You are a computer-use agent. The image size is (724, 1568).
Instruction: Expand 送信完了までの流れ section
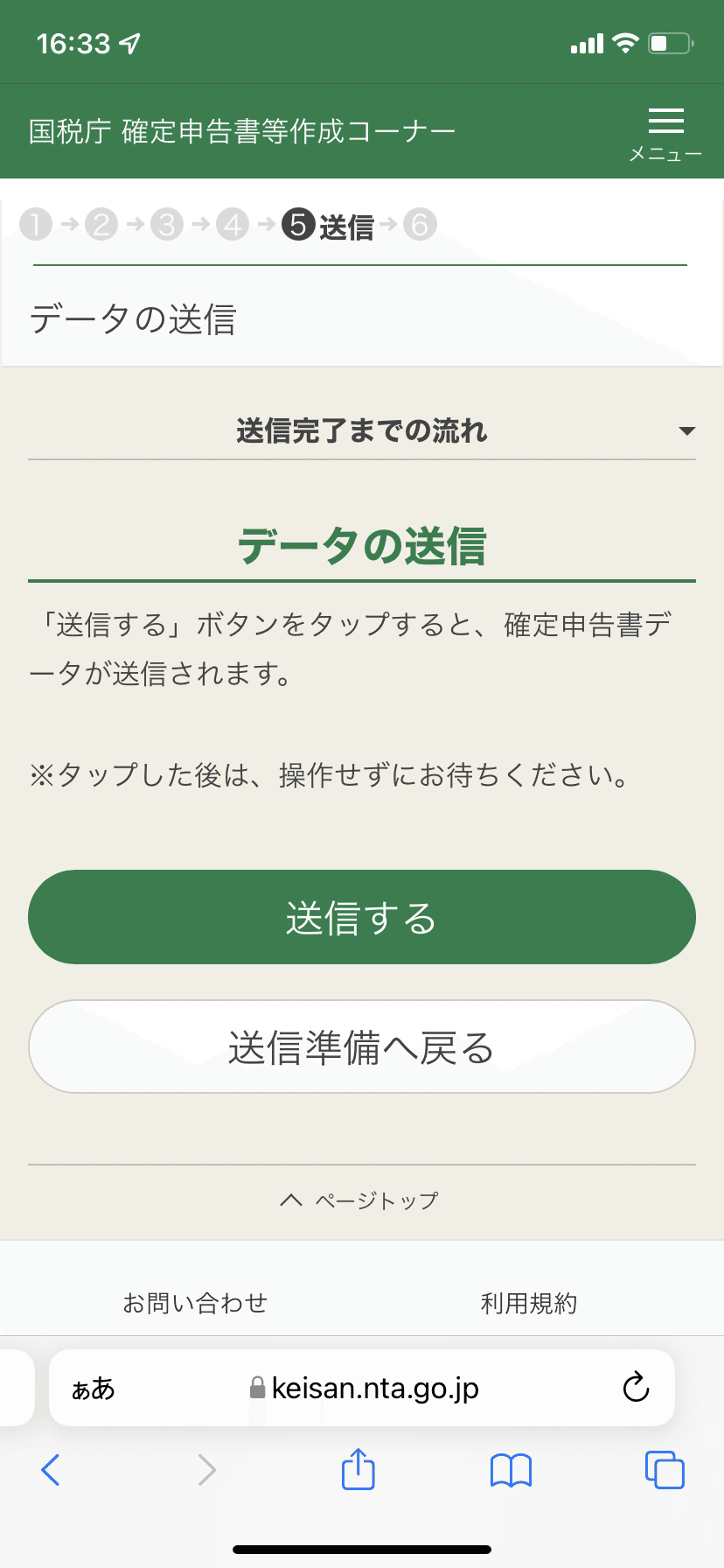coord(362,430)
